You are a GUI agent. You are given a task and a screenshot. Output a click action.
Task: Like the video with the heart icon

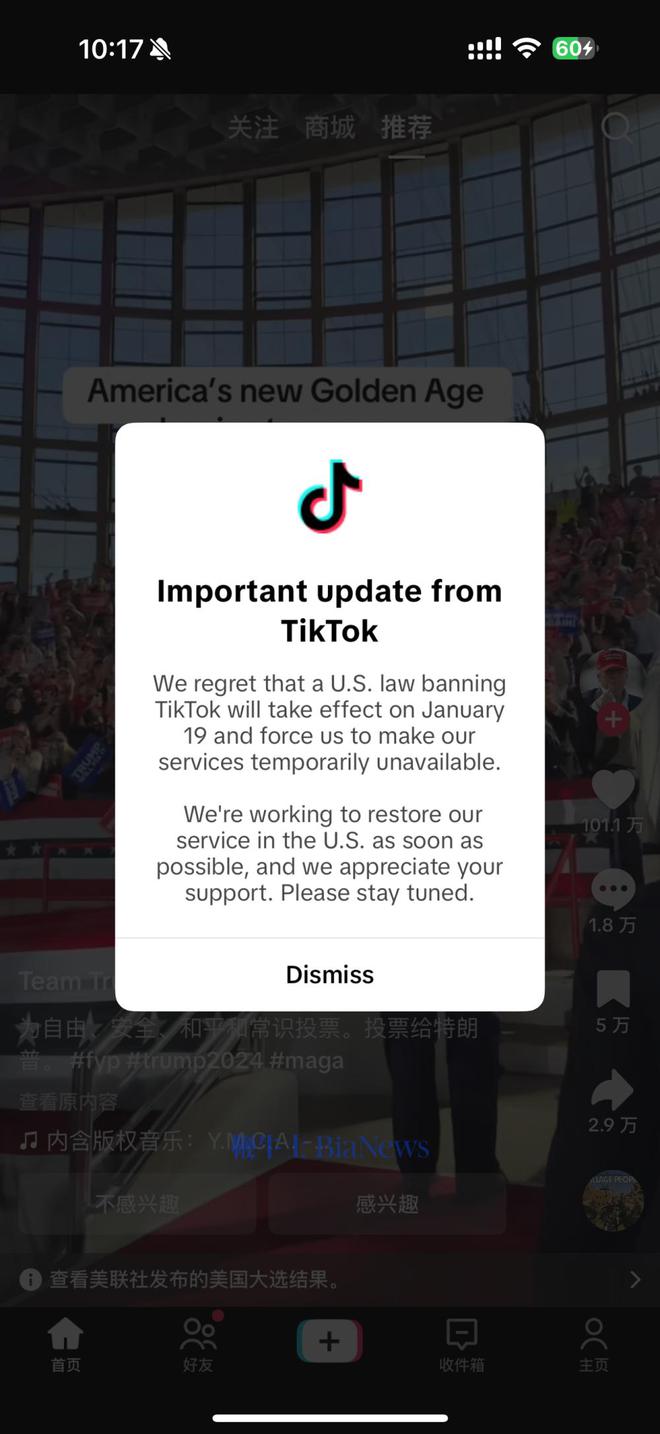613,790
